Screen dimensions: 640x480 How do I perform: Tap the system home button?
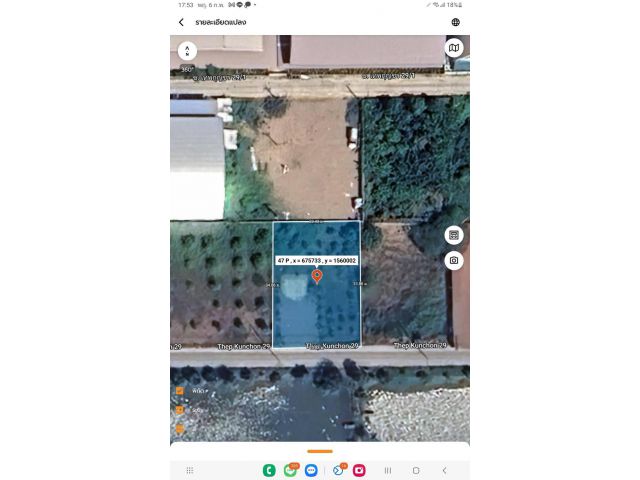pyautogui.click(x=416, y=470)
